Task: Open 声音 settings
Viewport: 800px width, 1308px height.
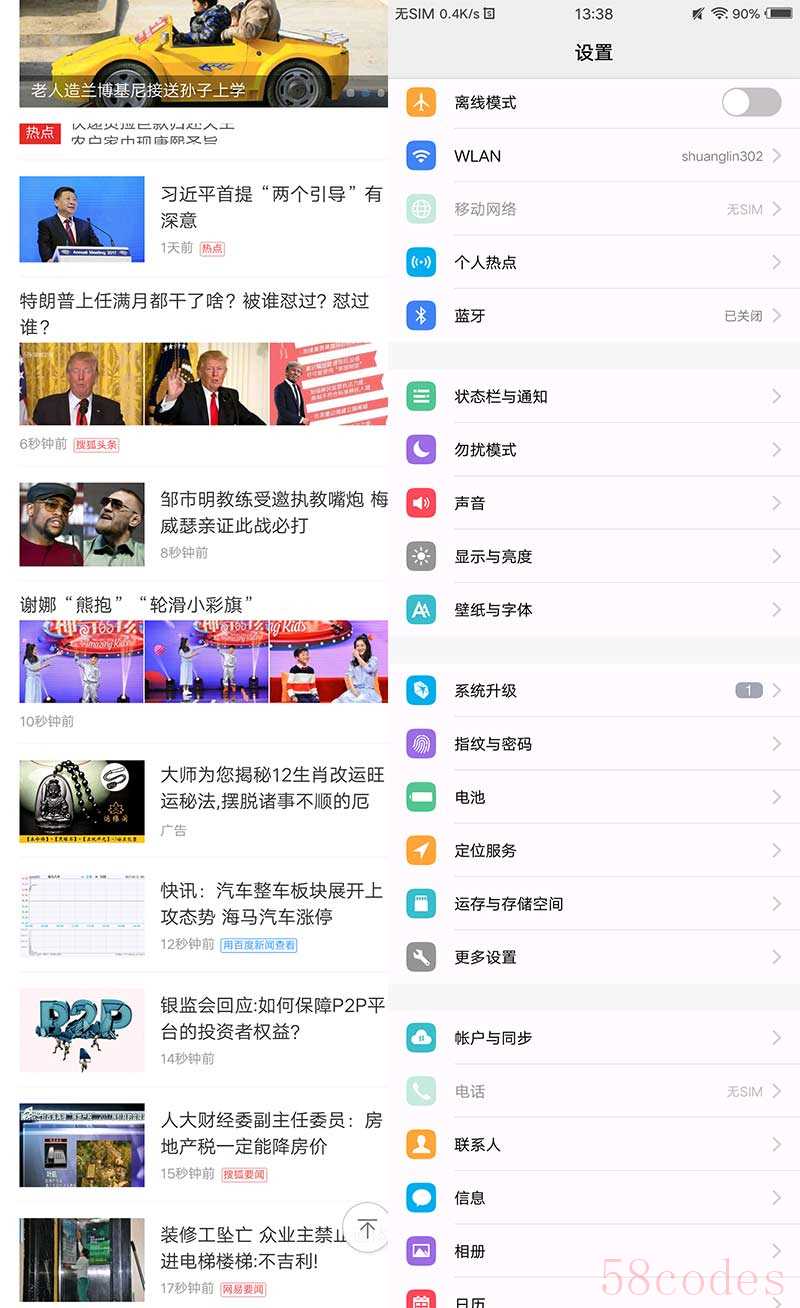Action: 594,503
